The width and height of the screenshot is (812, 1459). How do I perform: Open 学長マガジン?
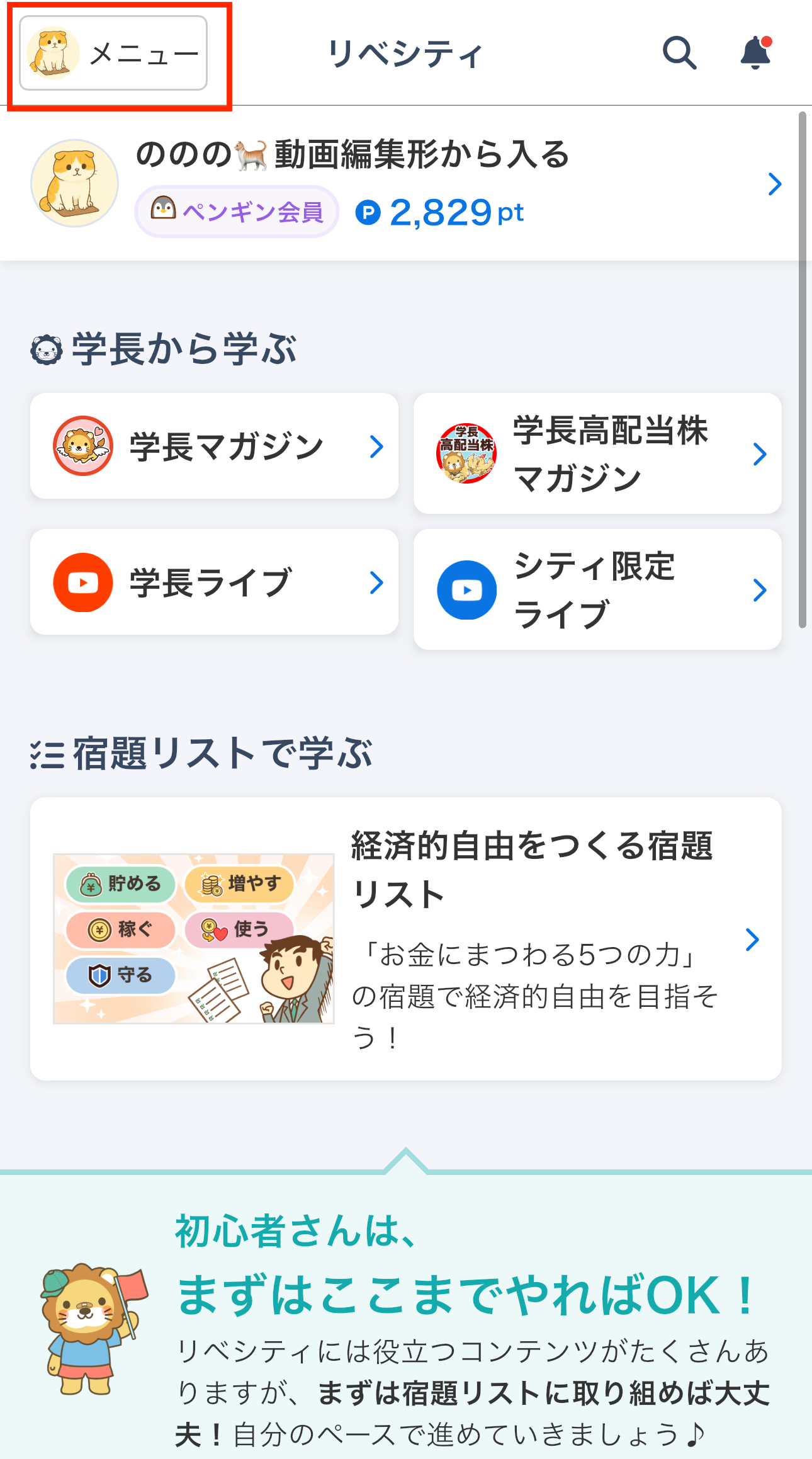(214, 446)
